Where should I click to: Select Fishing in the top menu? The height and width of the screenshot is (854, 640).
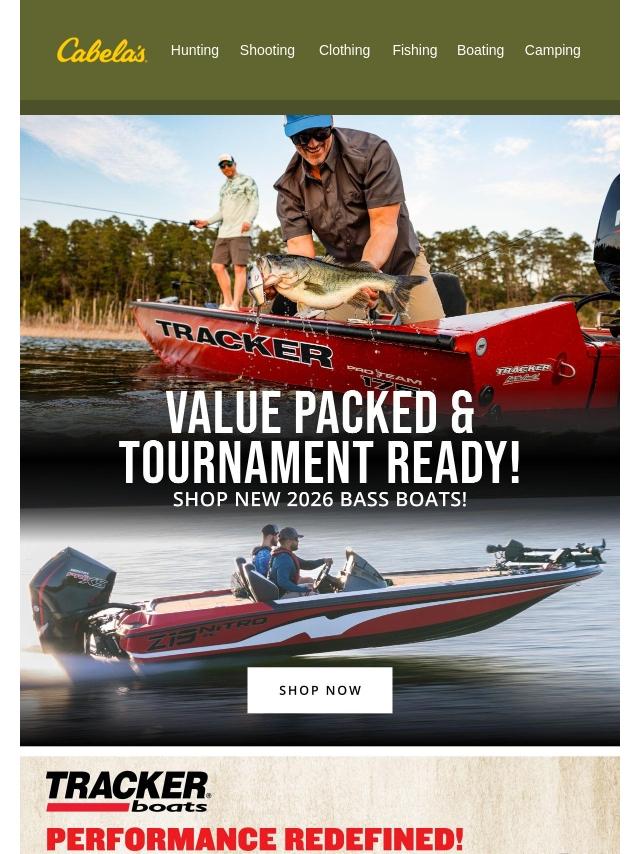tap(414, 50)
